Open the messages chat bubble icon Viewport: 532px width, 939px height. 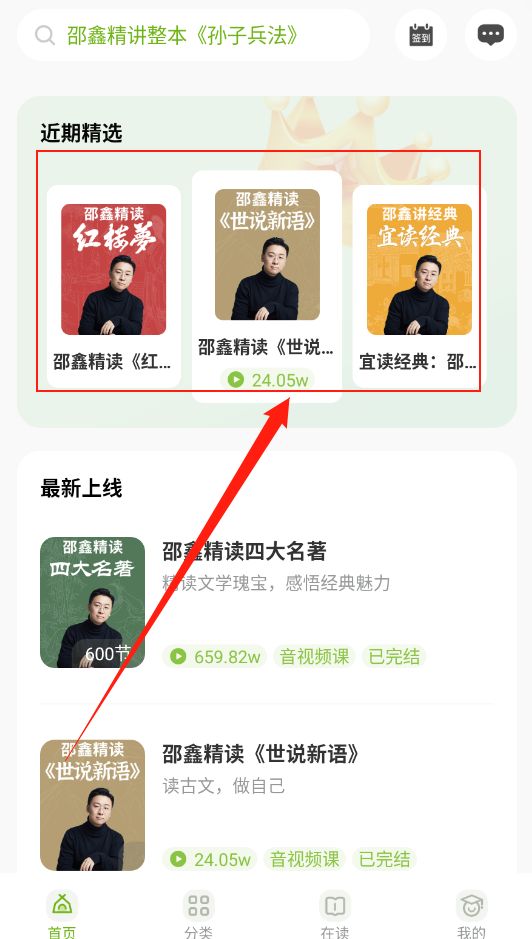tap(491, 35)
